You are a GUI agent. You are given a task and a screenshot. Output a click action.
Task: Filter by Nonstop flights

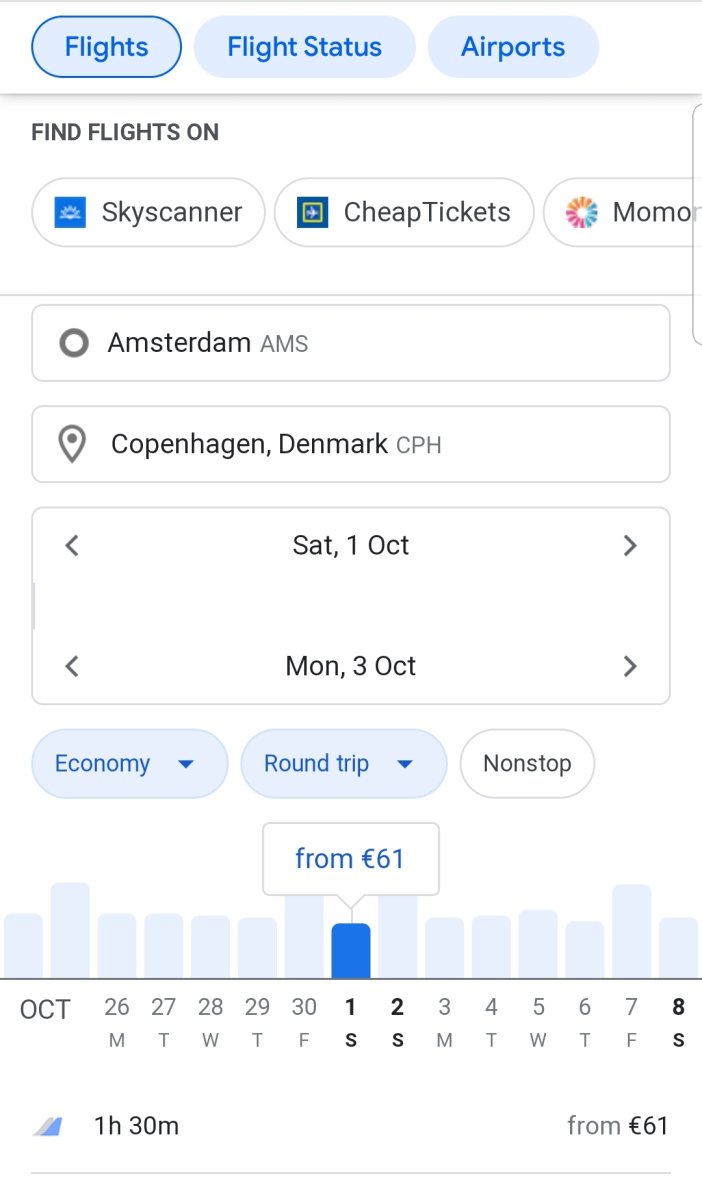coord(527,764)
